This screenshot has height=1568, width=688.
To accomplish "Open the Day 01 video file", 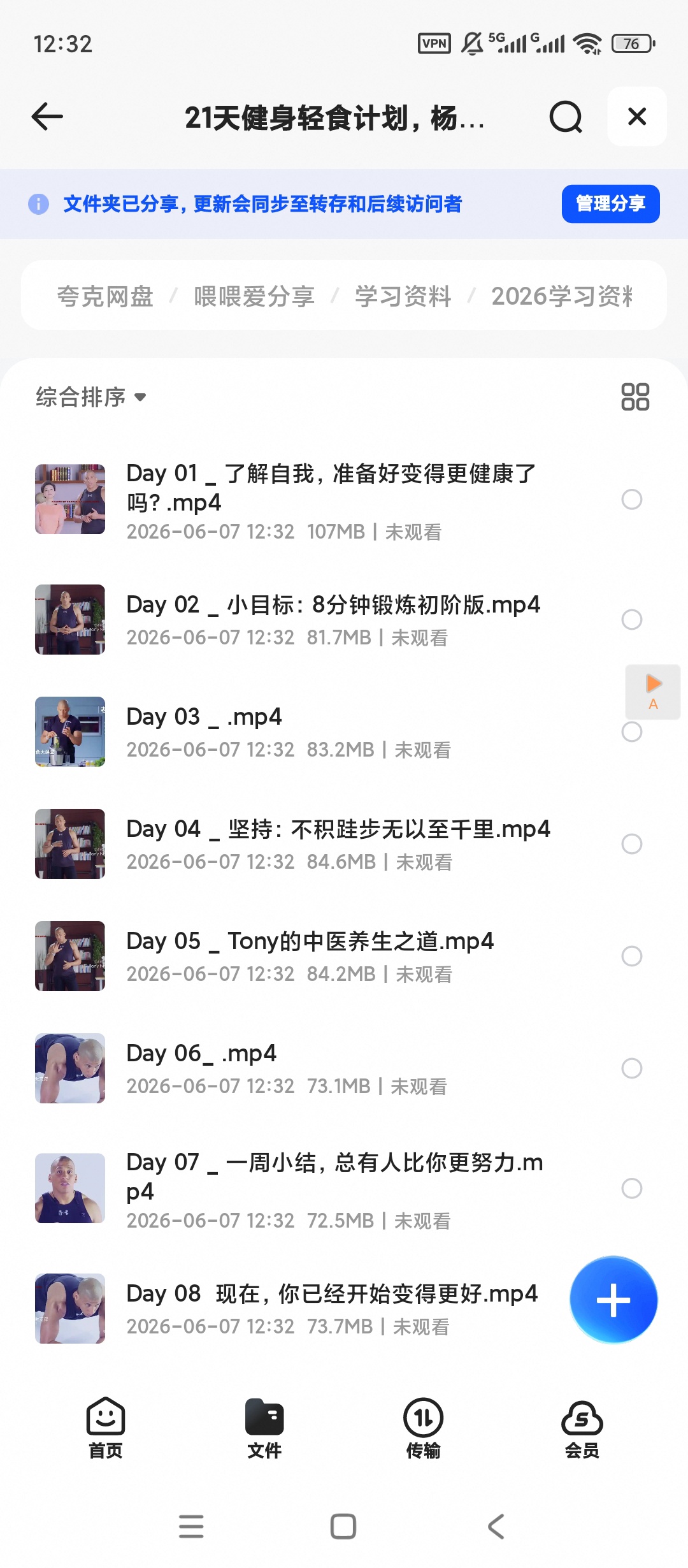I will point(331,501).
